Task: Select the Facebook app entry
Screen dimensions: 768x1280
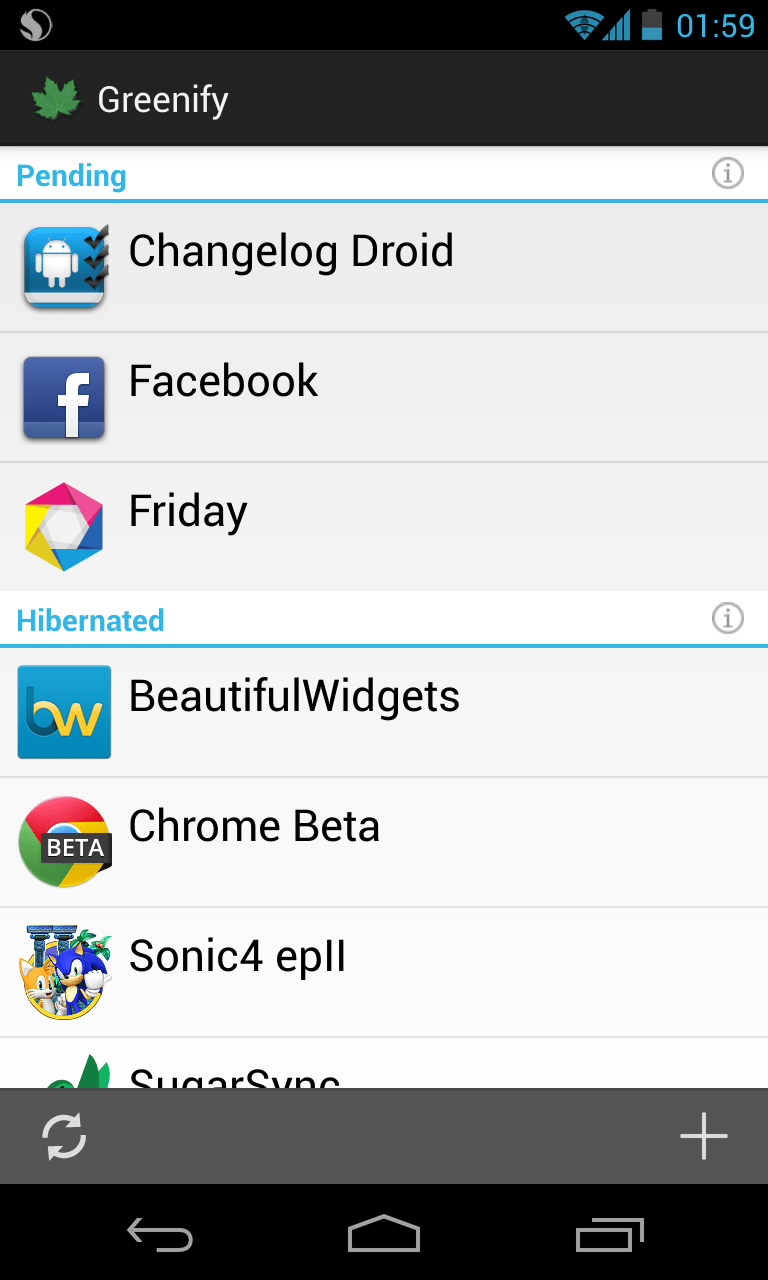Action: click(384, 397)
